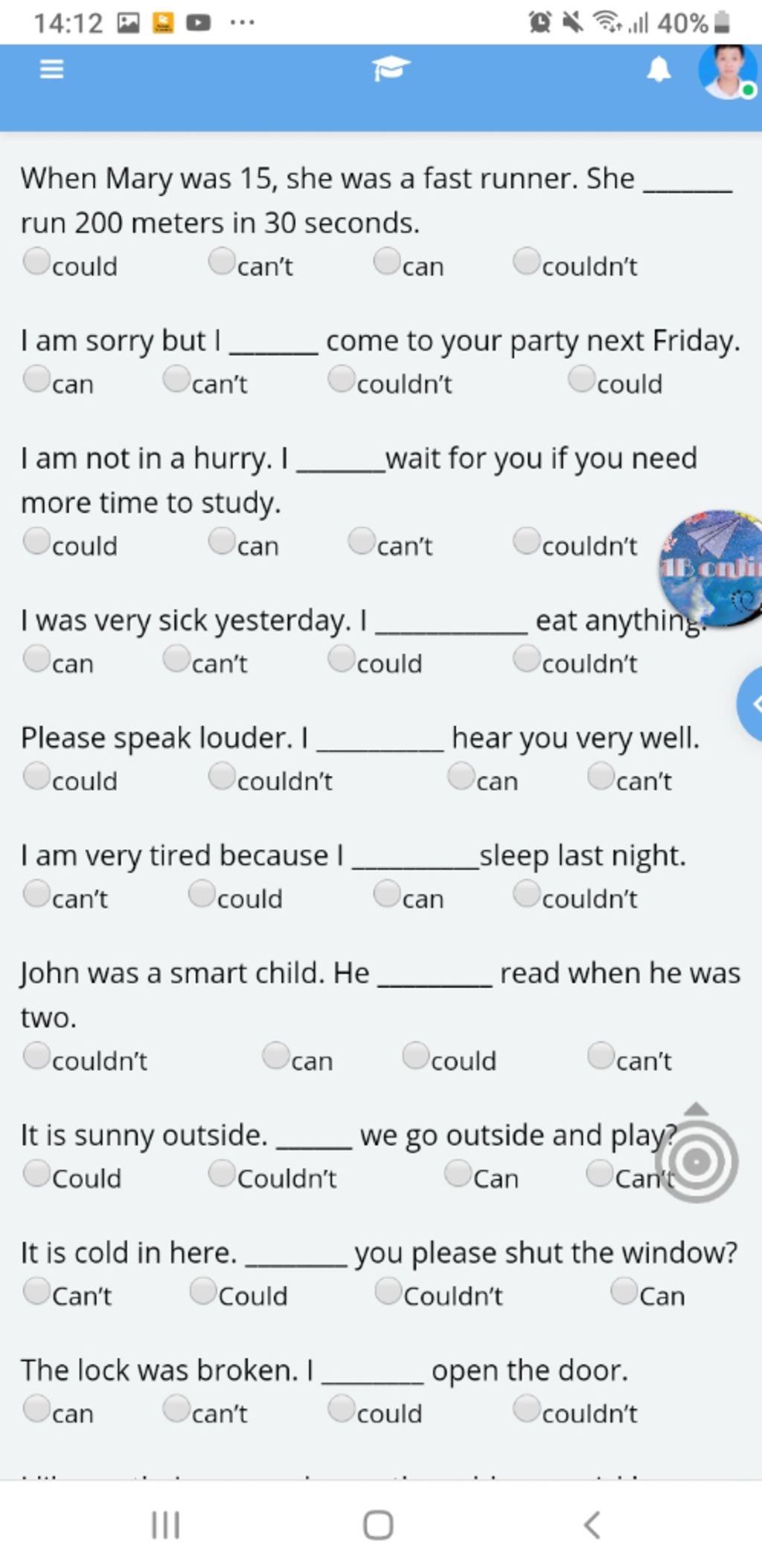Select "could" for the Mary runner question
The width and height of the screenshot is (762, 1568).
(36, 261)
